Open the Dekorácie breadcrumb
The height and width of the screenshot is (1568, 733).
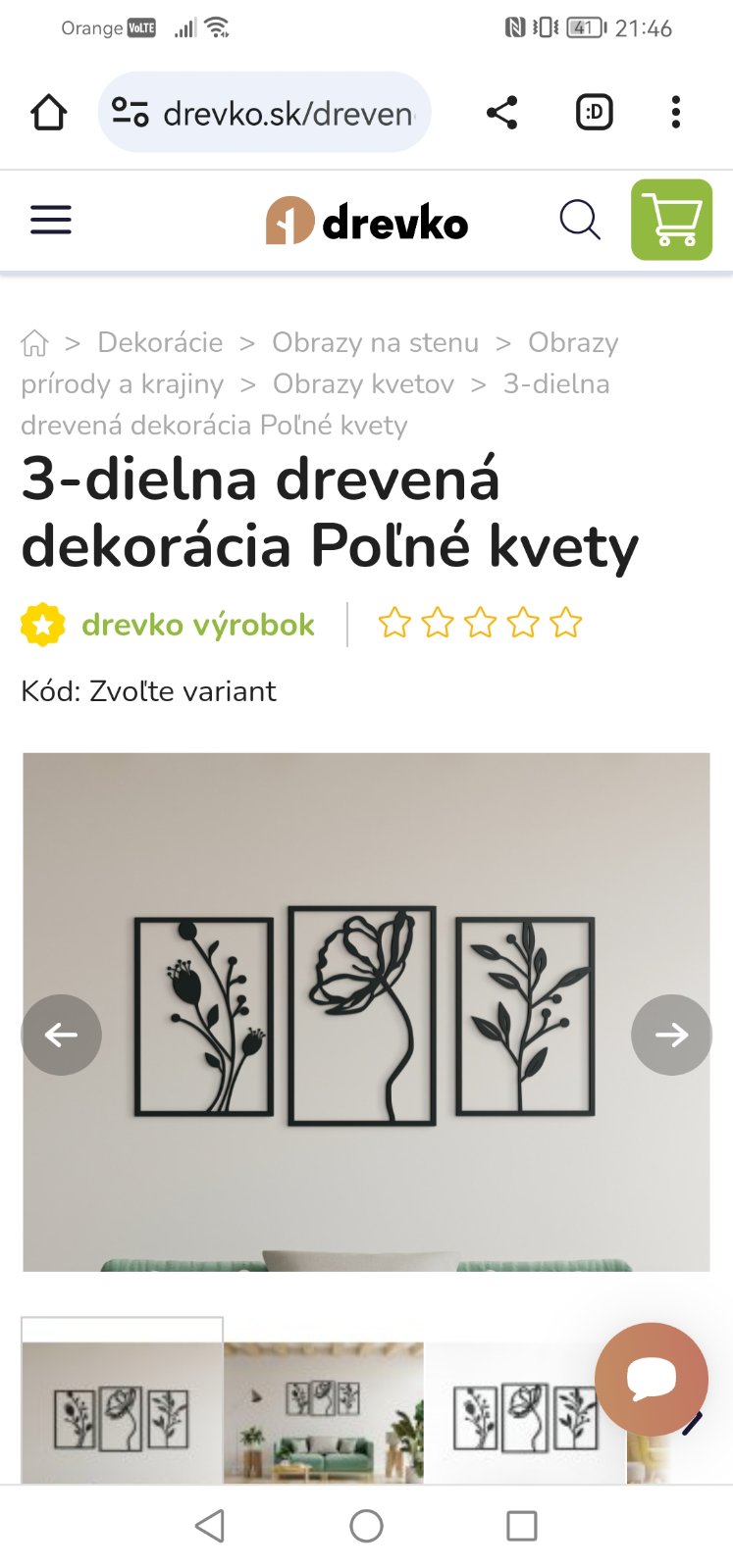[160, 343]
